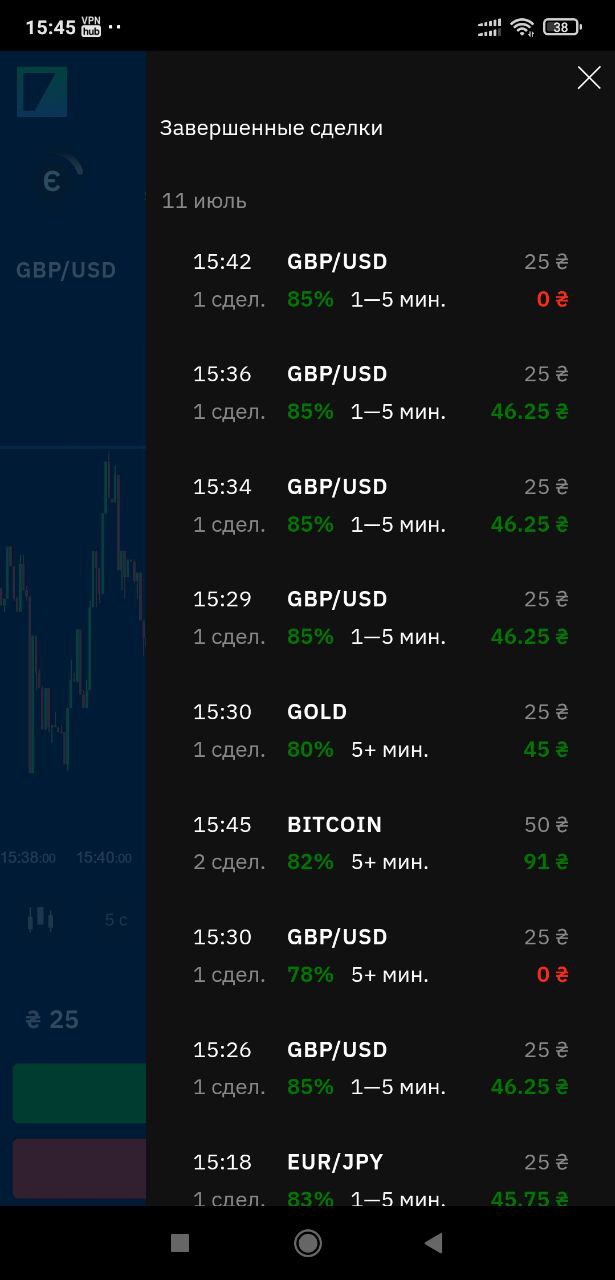Close the completed trades panel
Image resolution: width=615 pixels, height=1280 pixels.
click(x=589, y=78)
